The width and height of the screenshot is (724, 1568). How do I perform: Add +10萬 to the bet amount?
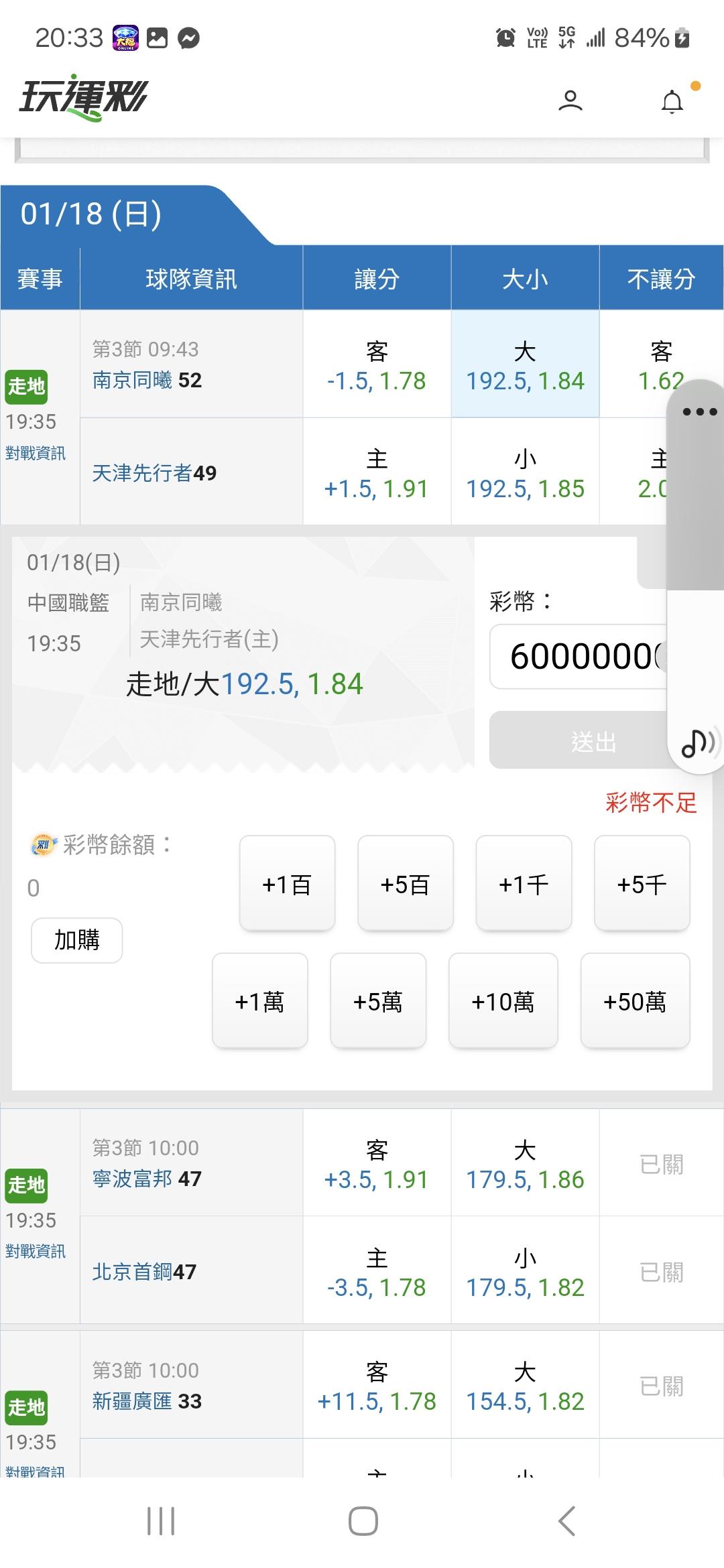[503, 1001]
